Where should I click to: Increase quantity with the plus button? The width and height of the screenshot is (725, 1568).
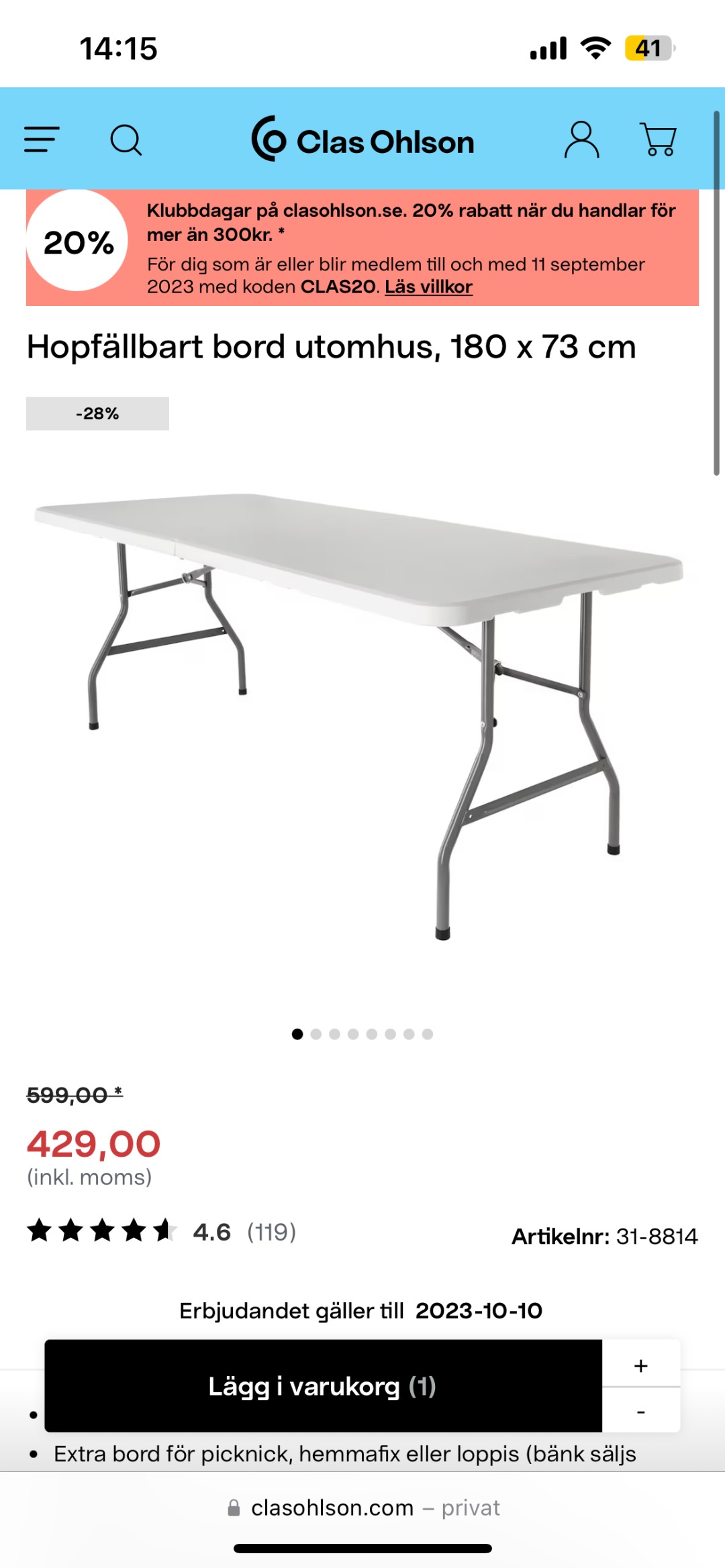click(x=641, y=1365)
